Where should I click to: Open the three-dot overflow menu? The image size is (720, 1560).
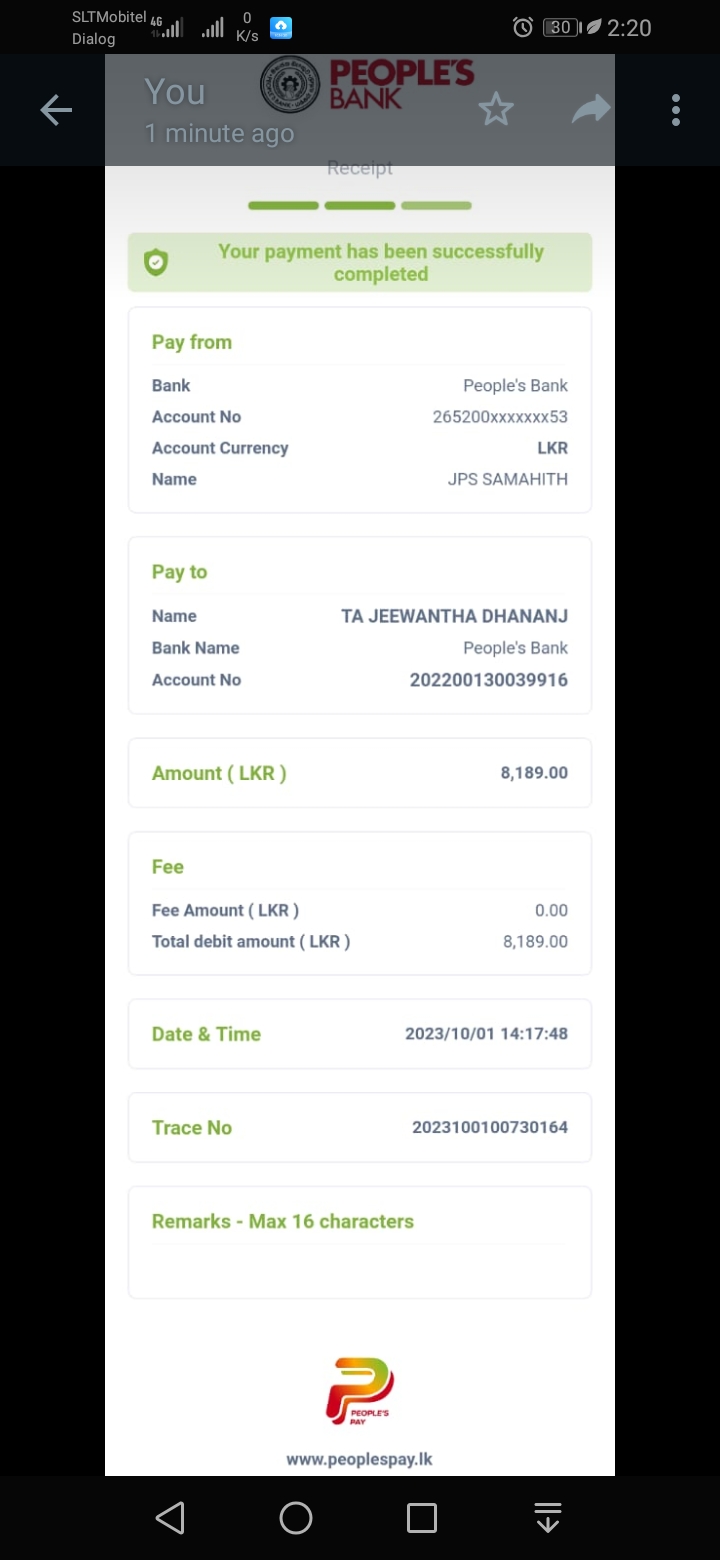676,110
